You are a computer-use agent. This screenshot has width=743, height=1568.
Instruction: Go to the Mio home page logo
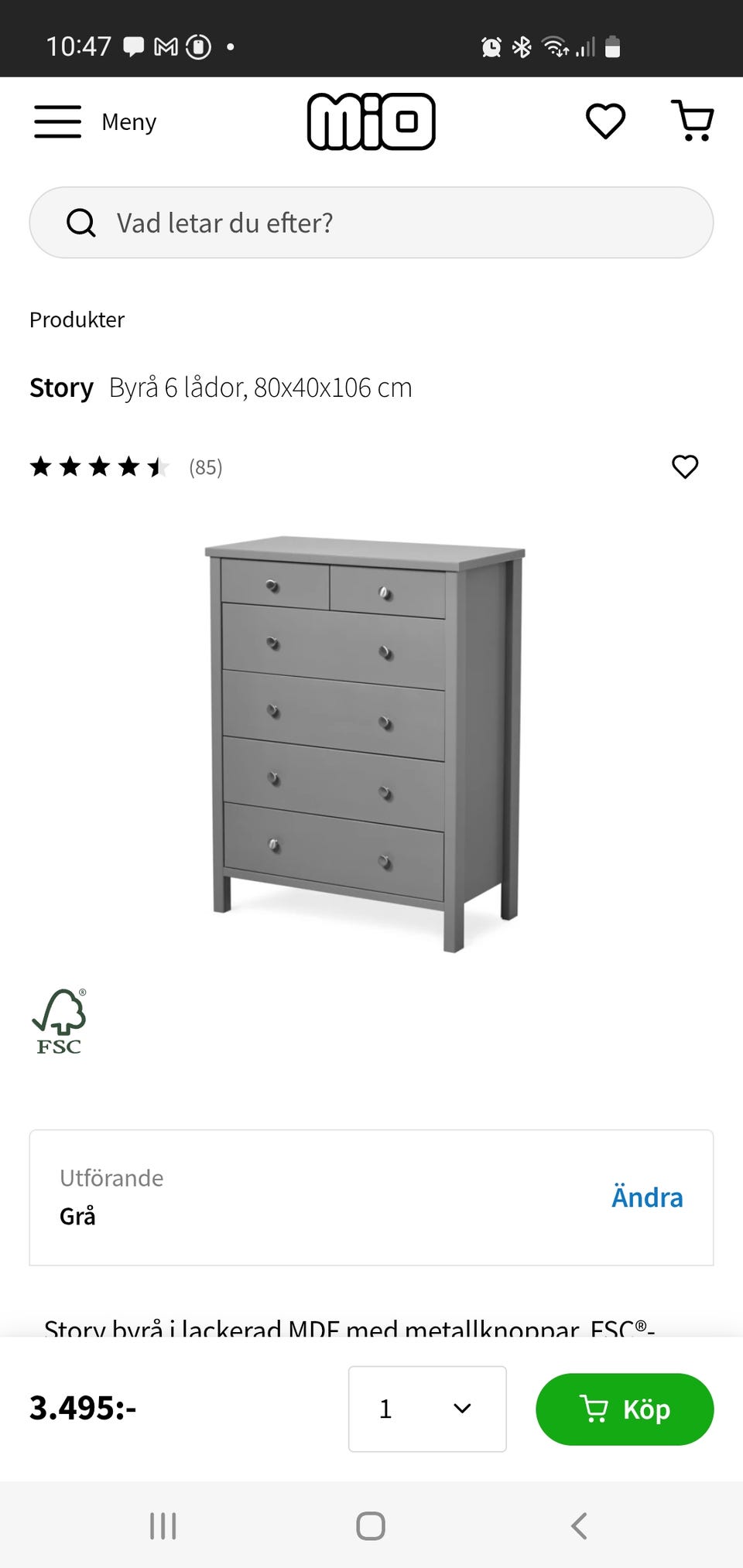pos(371,121)
